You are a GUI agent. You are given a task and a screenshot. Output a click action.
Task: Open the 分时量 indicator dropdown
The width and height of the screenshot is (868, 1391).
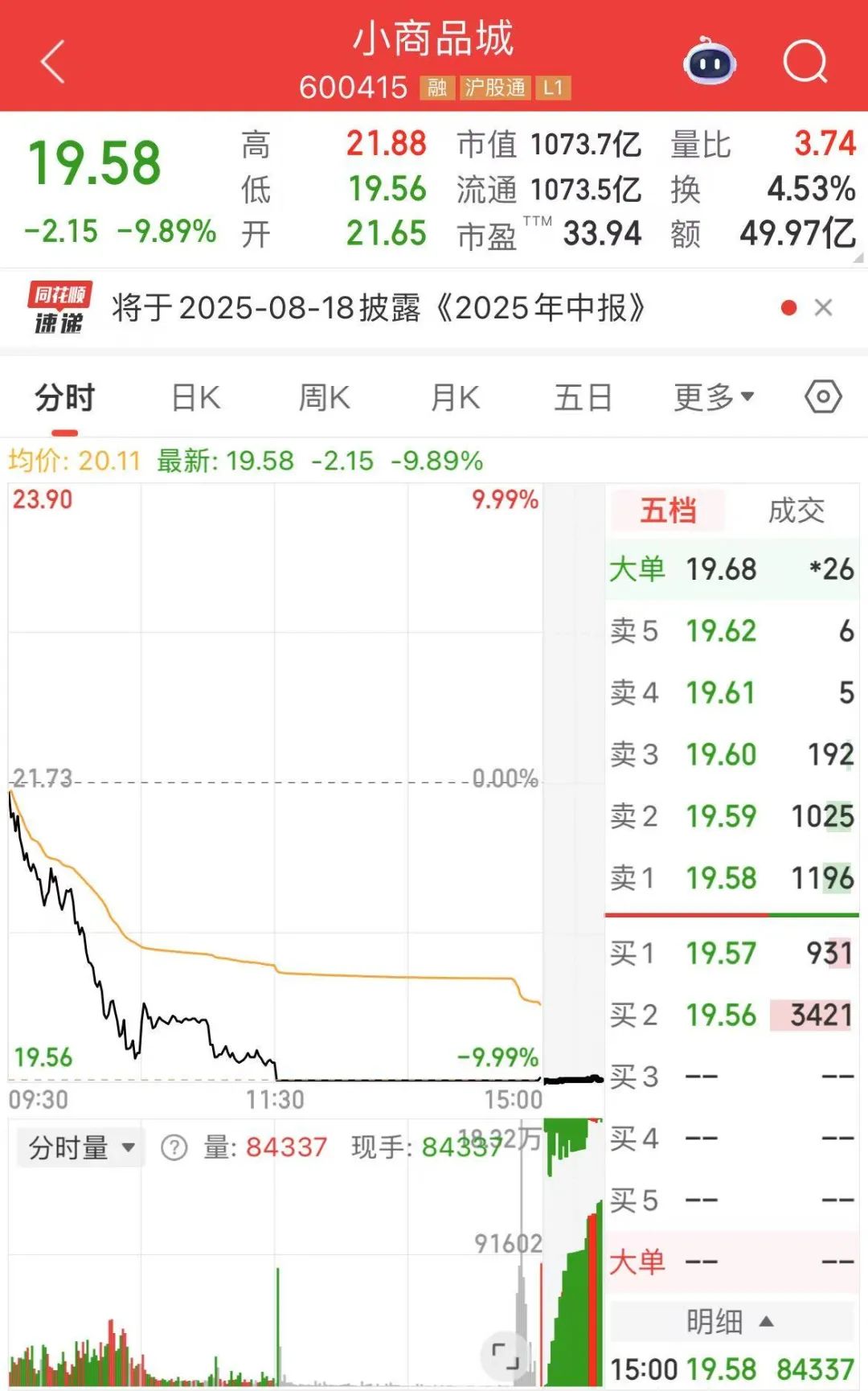(81, 1147)
